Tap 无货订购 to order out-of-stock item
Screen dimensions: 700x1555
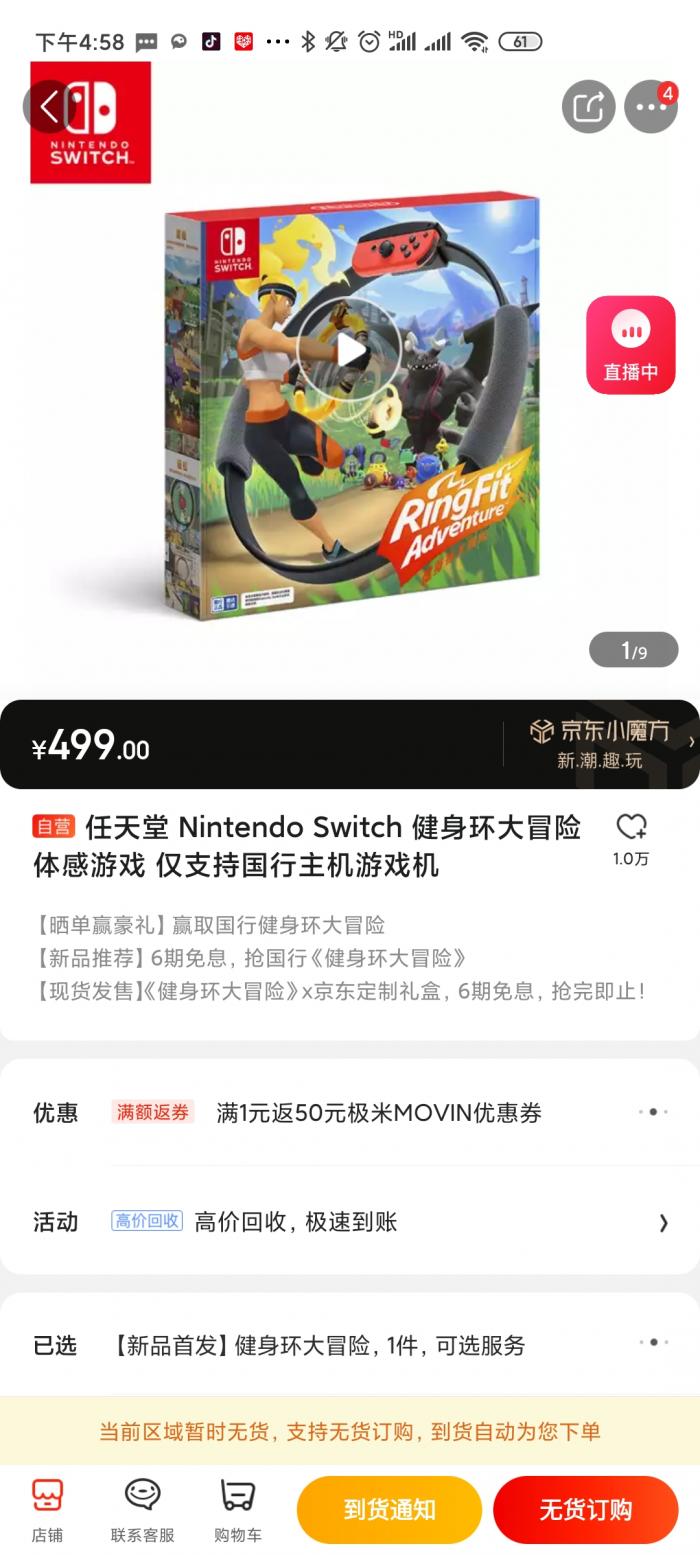585,1509
